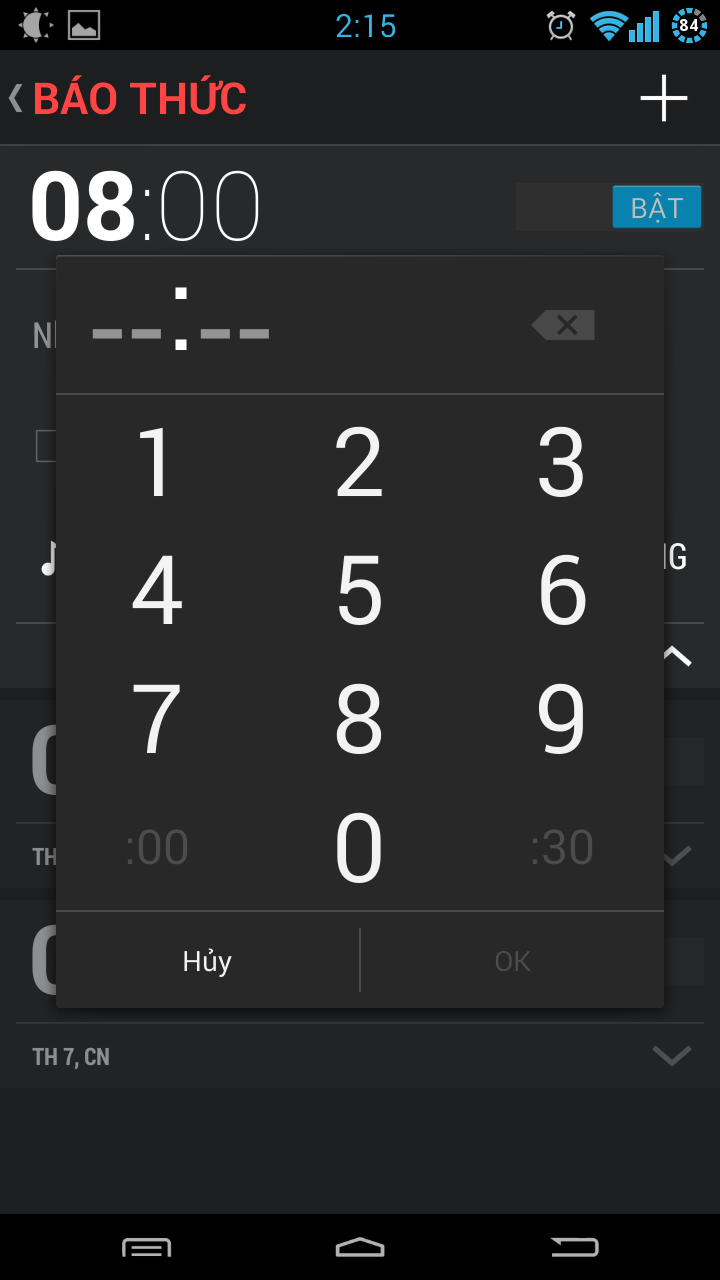Tap digit 0 on the keypad
The image size is (720, 1280).
tap(360, 847)
